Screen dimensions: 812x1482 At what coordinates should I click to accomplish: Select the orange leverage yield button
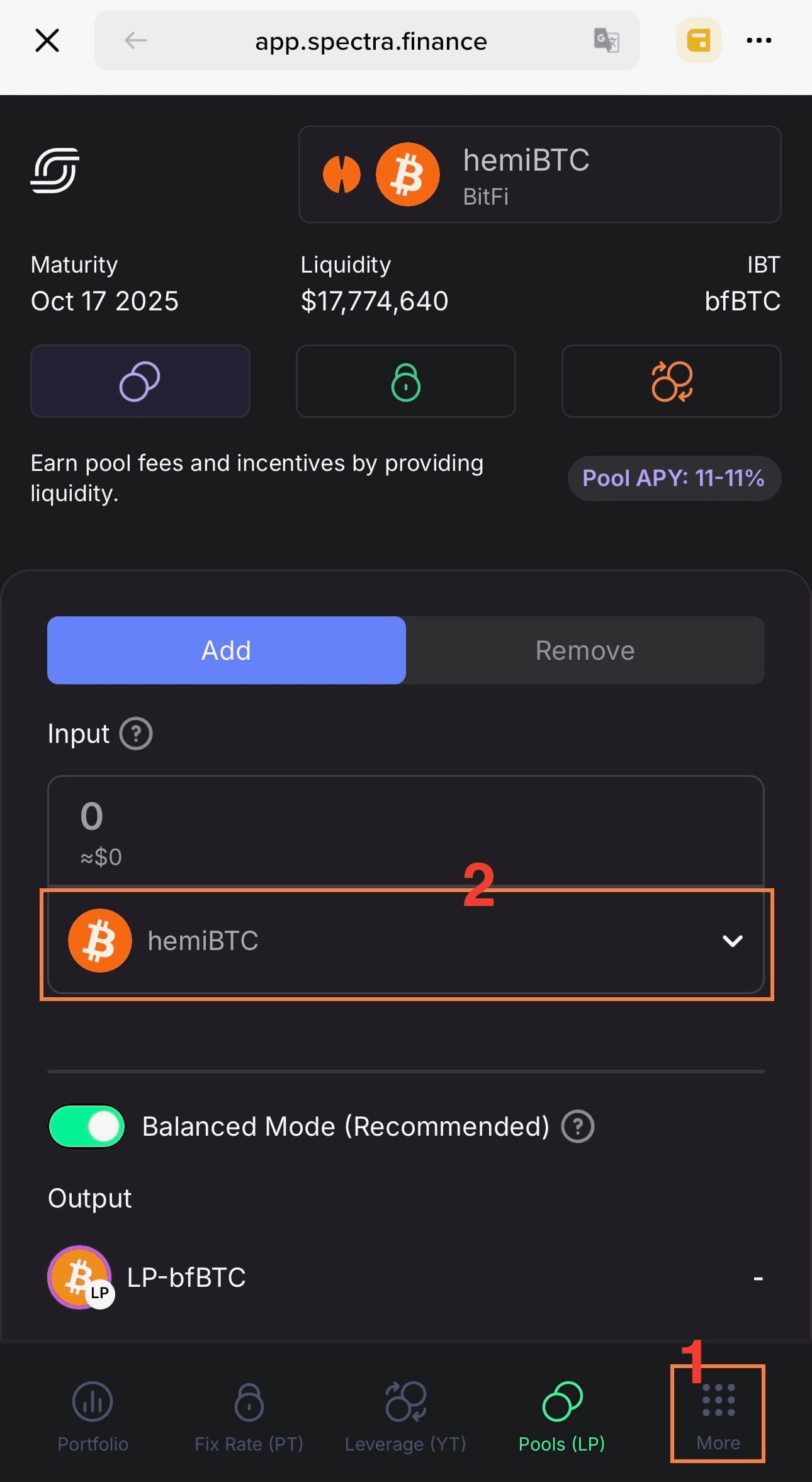pyautogui.click(x=672, y=381)
